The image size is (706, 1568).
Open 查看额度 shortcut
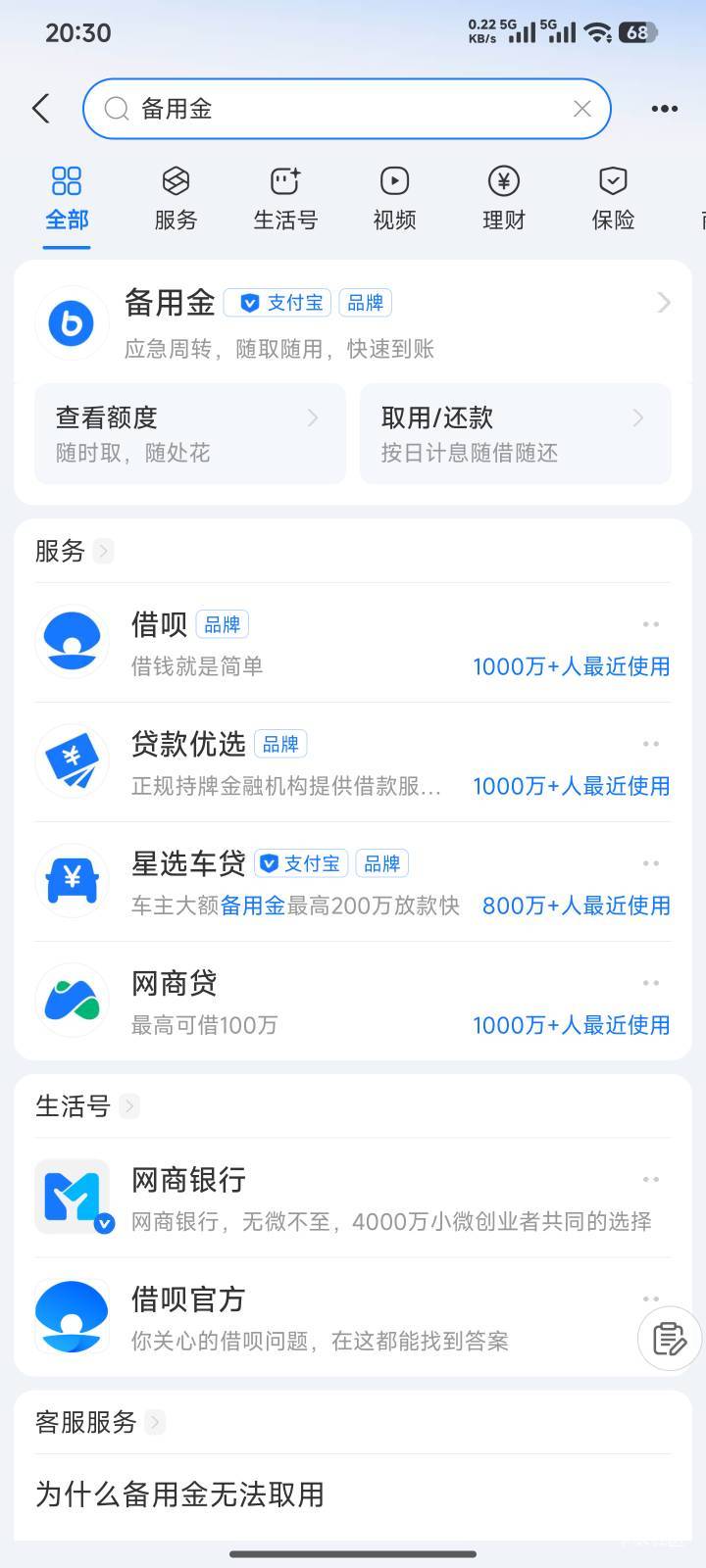click(189, 433)
